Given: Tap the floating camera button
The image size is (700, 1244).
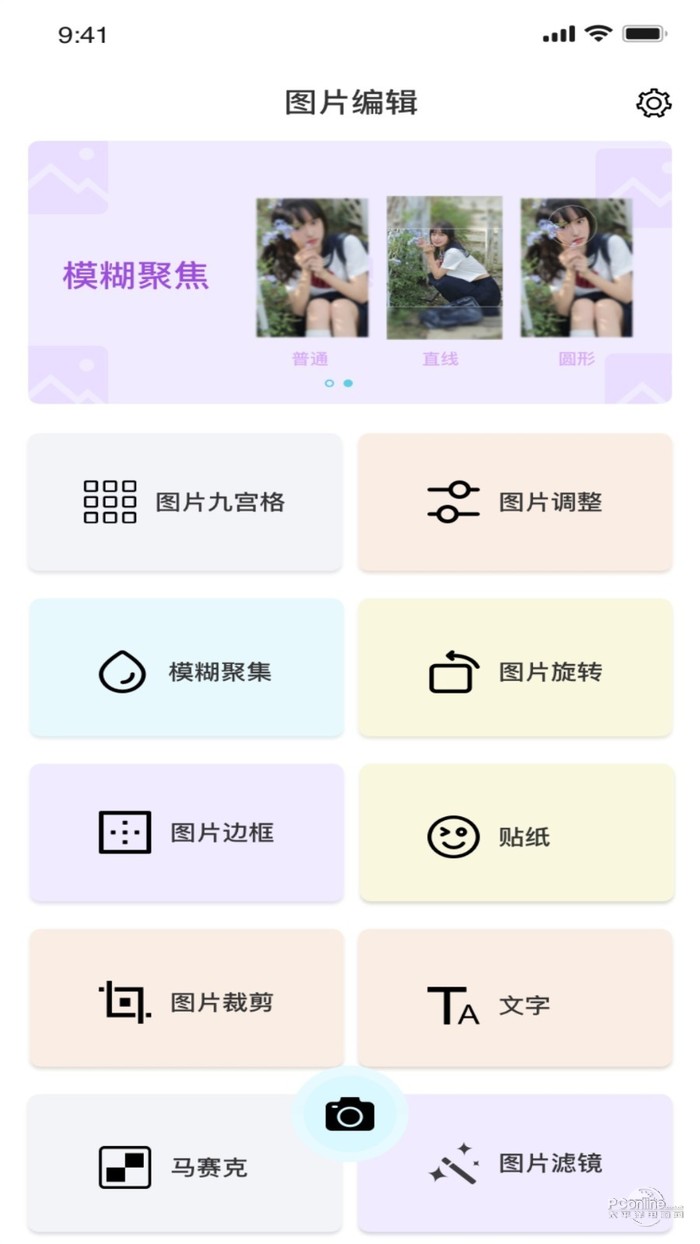Looking at the screenshot, I should pos(350,1114).
